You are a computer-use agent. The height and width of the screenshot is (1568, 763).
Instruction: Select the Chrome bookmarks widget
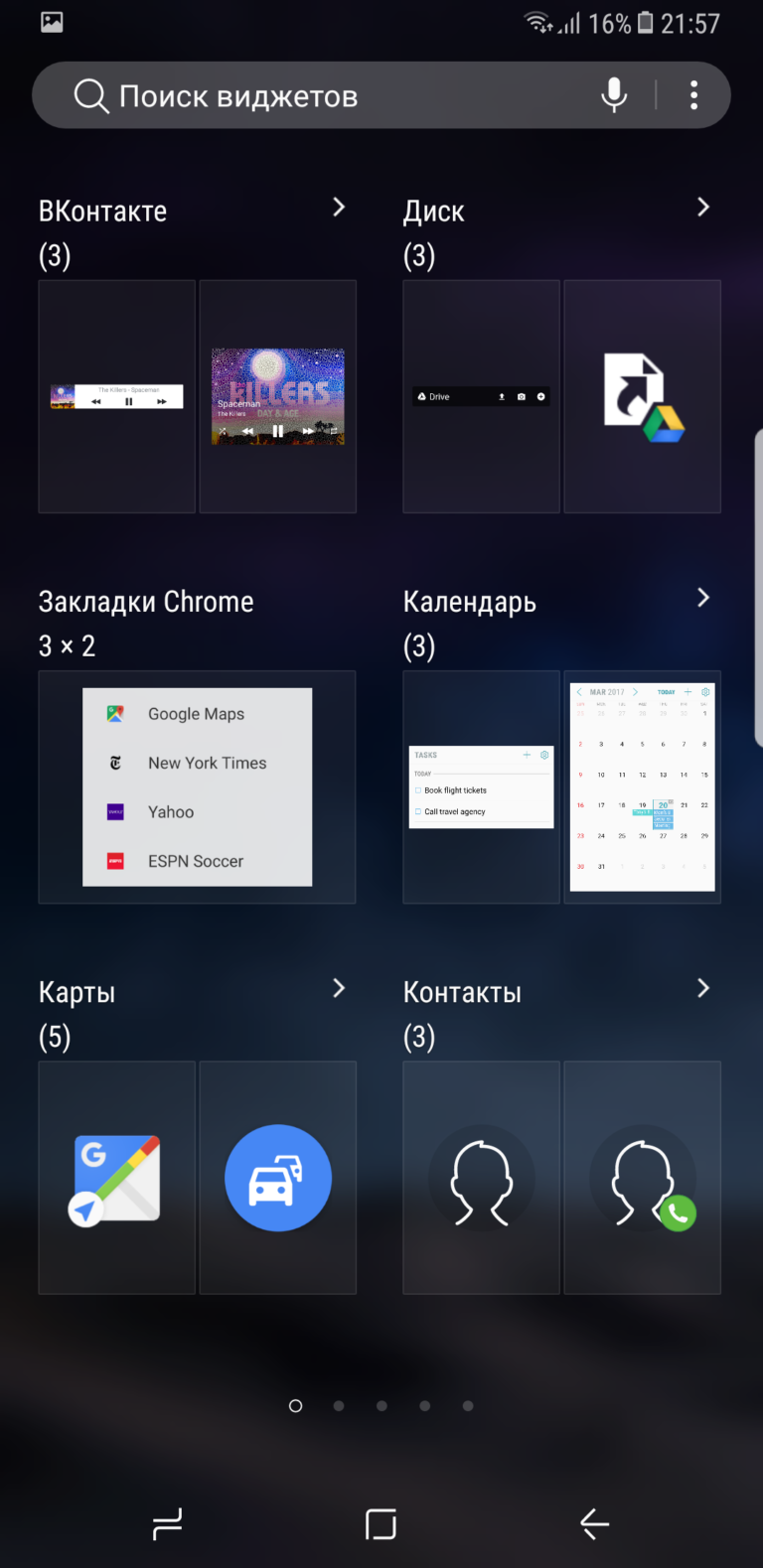tap(197, 786)
